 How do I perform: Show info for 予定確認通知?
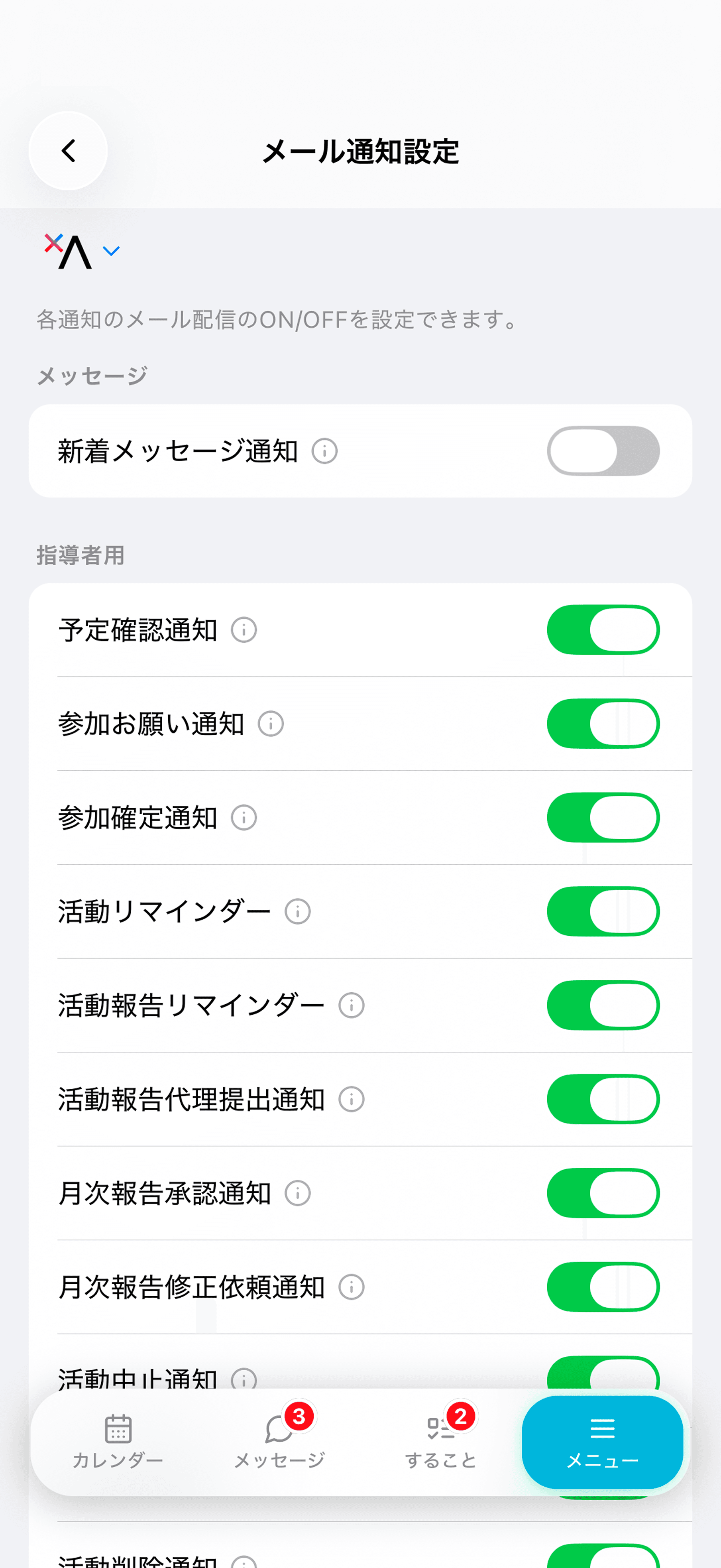244,631
